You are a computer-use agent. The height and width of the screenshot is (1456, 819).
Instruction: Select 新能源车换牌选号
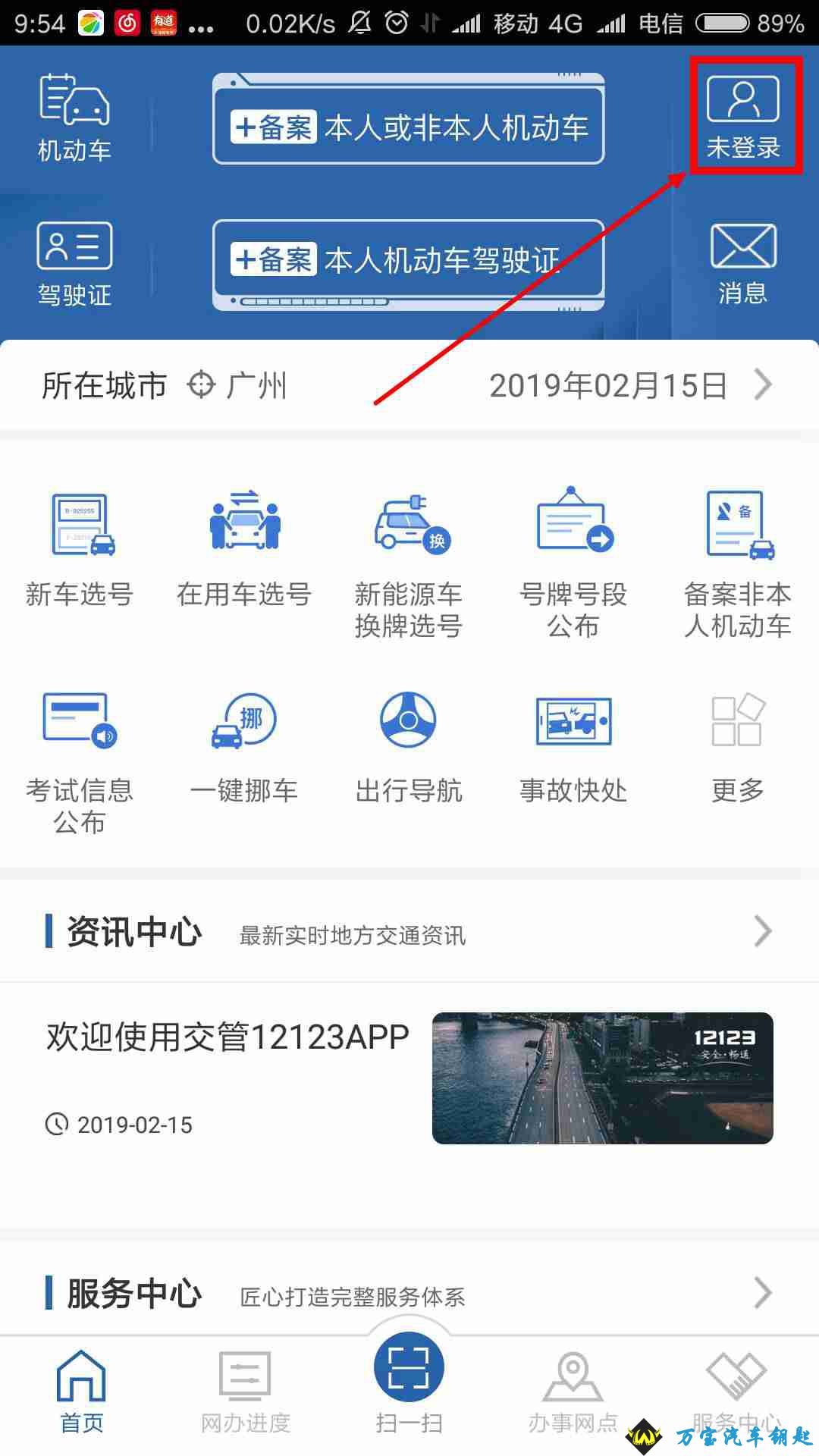(x=409, y=563)
